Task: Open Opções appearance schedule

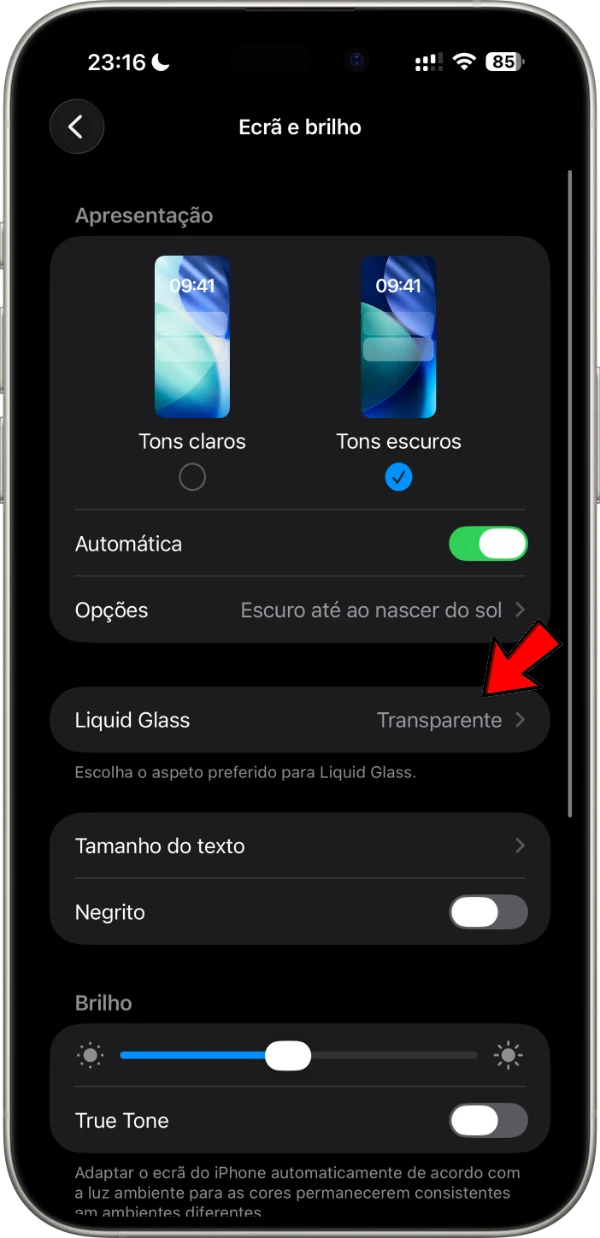Action: click(300, 609)
